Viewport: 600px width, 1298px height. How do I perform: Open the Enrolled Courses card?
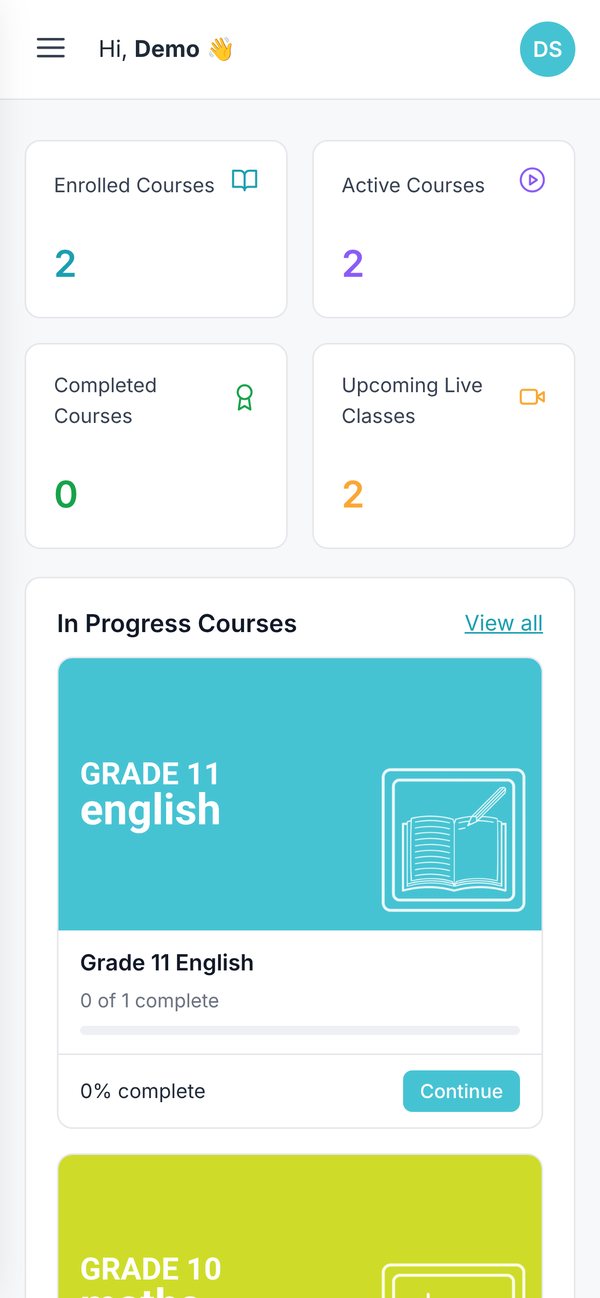(x=156, y=229)
